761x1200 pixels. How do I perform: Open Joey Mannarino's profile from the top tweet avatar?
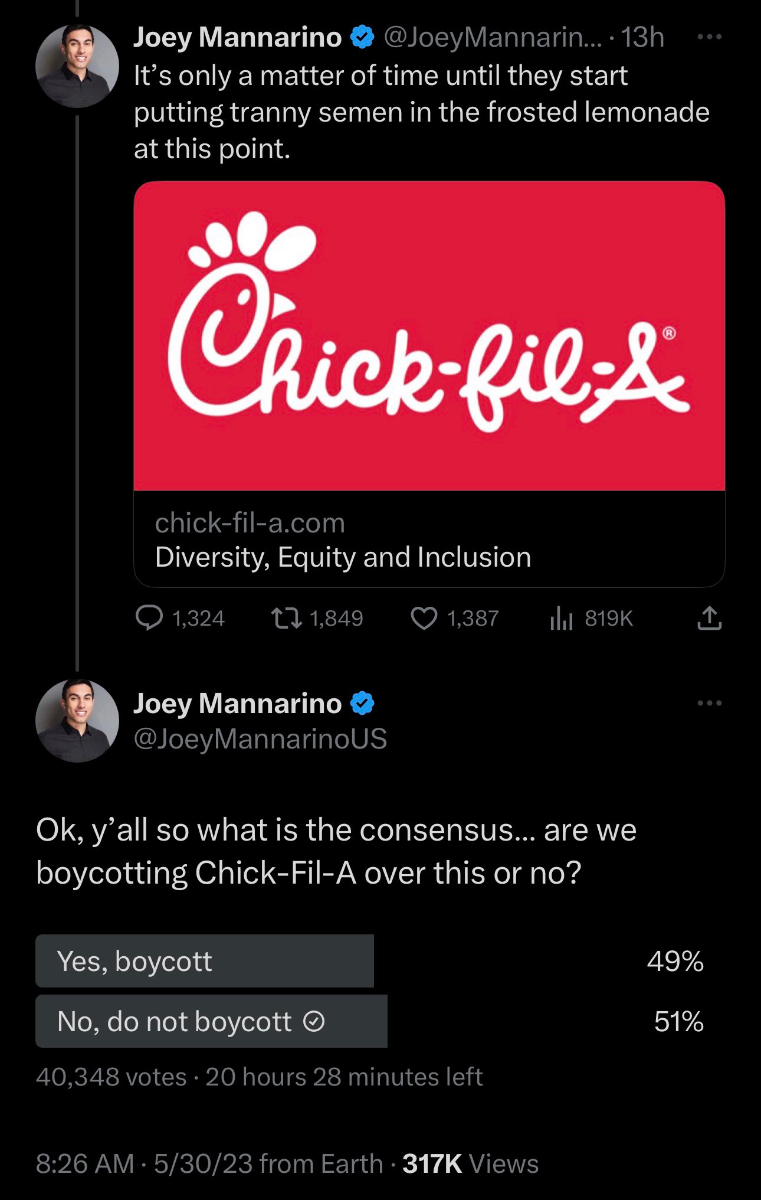tap(77, 66)
